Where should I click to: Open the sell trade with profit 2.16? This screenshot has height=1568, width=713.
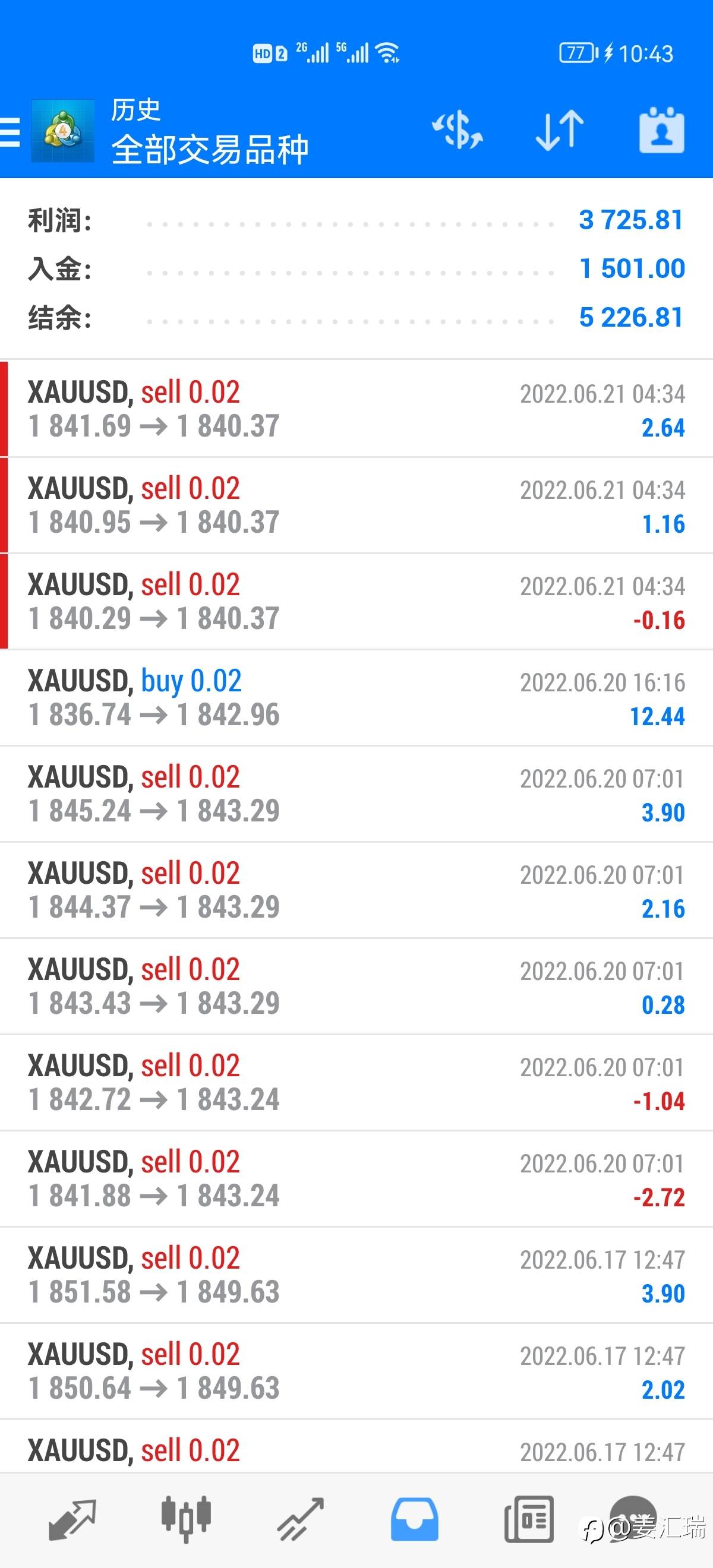[x=356, y=889]
